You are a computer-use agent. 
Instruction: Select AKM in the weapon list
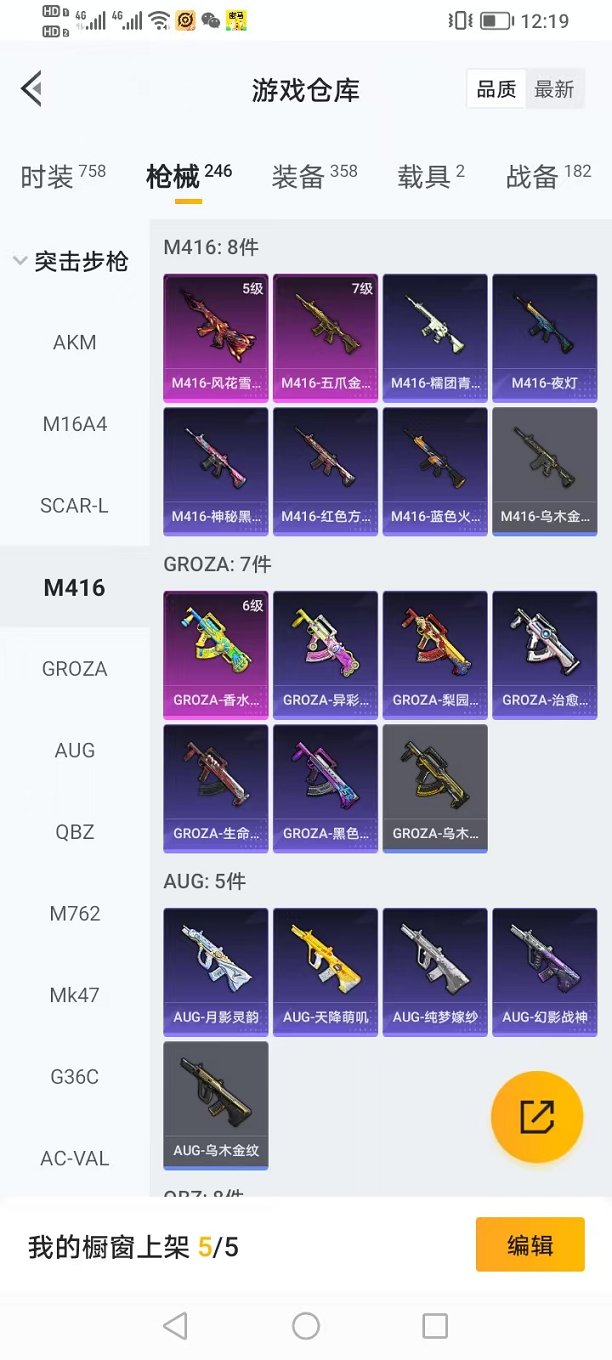[x=74, y=343]
